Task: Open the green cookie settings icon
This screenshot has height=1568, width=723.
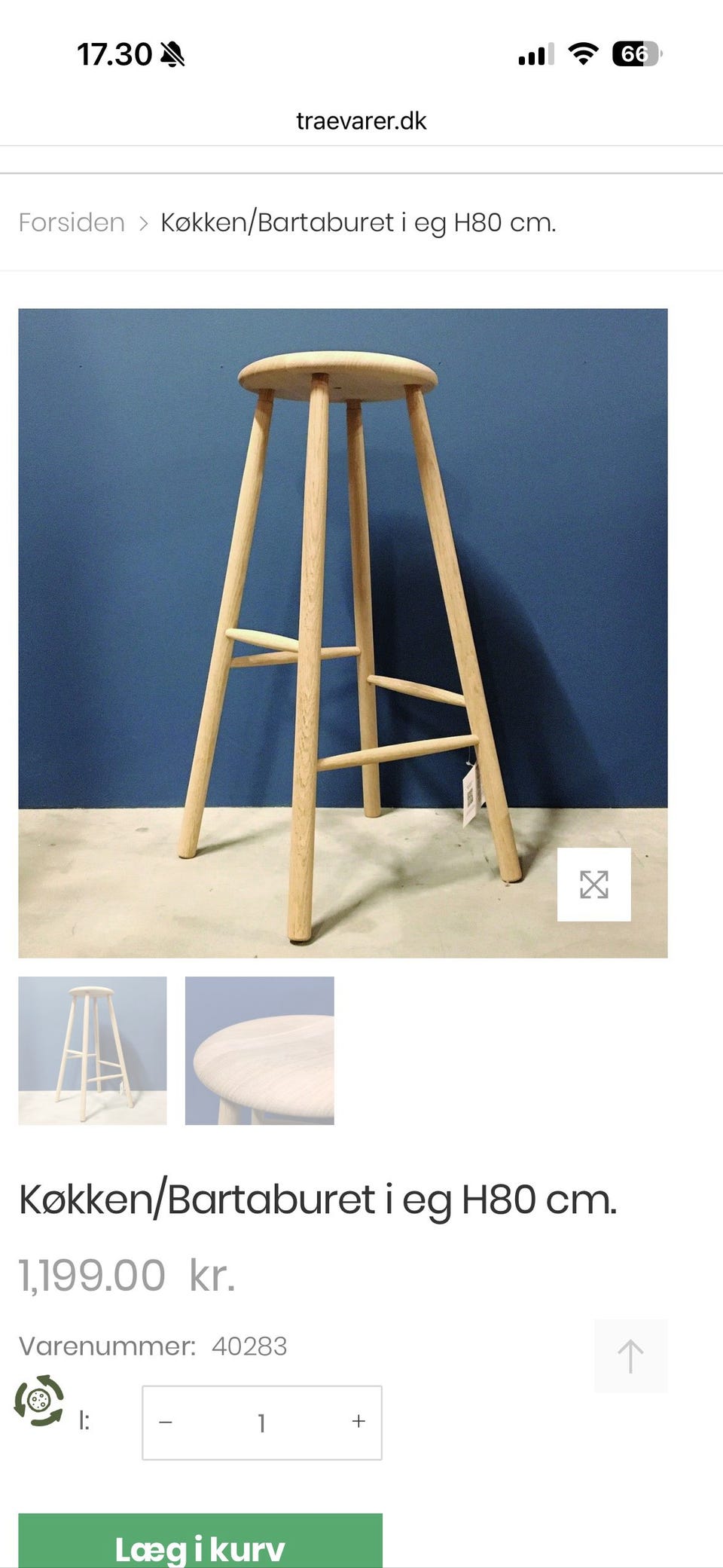Action: point(39,1401)
